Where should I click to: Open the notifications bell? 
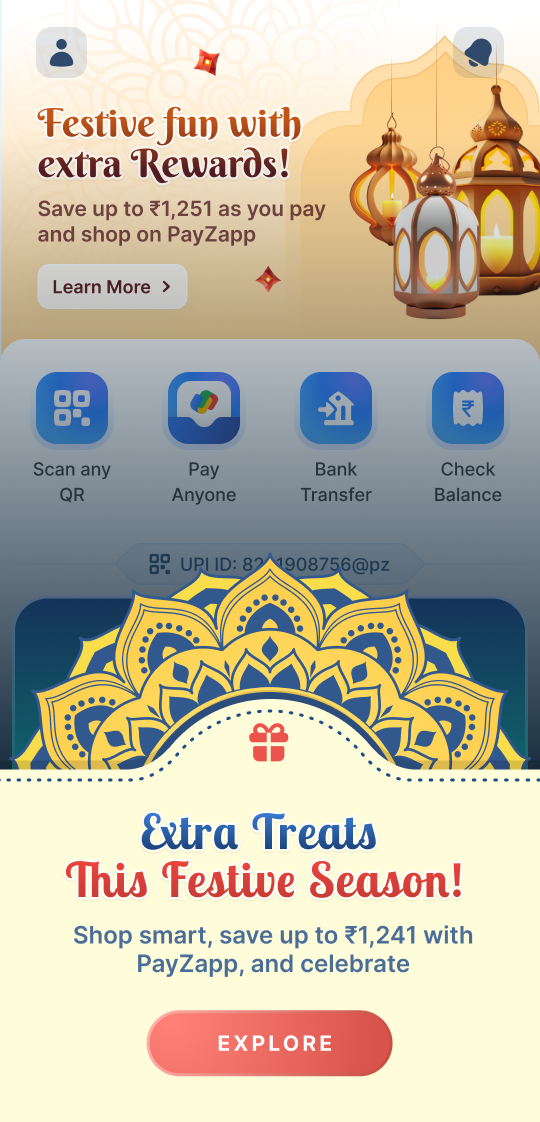click(x=478, y=52)
